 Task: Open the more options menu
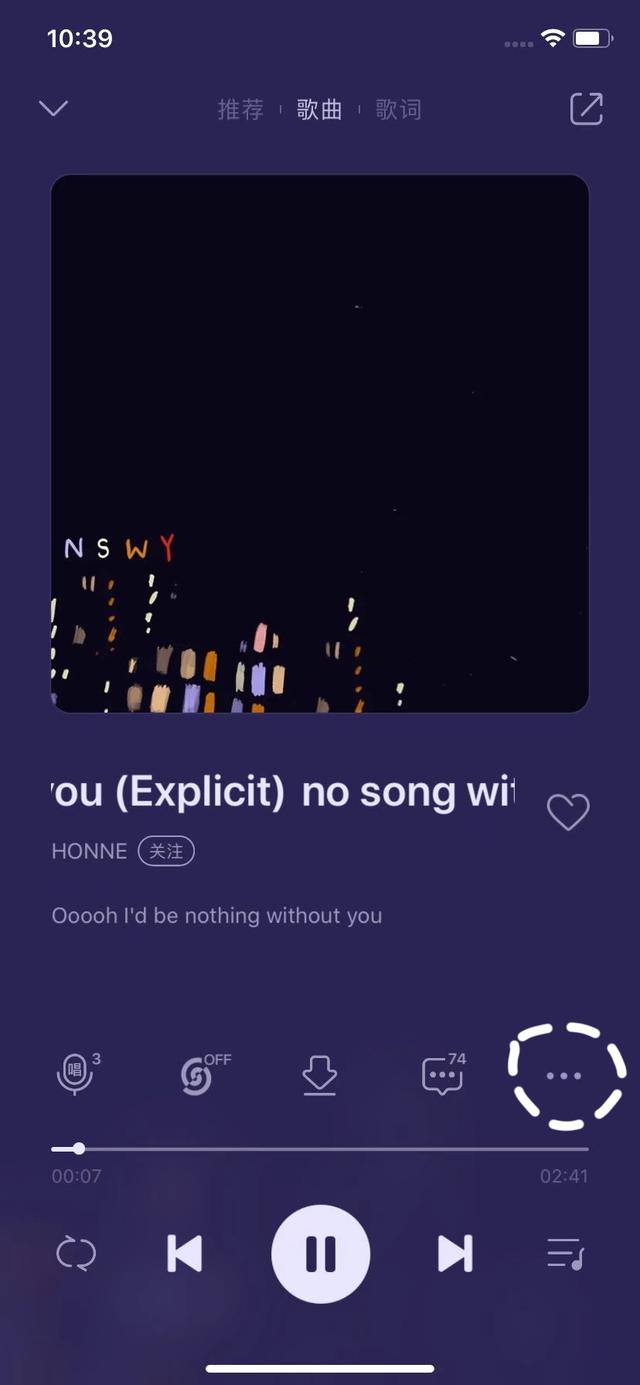point(565,1076)
